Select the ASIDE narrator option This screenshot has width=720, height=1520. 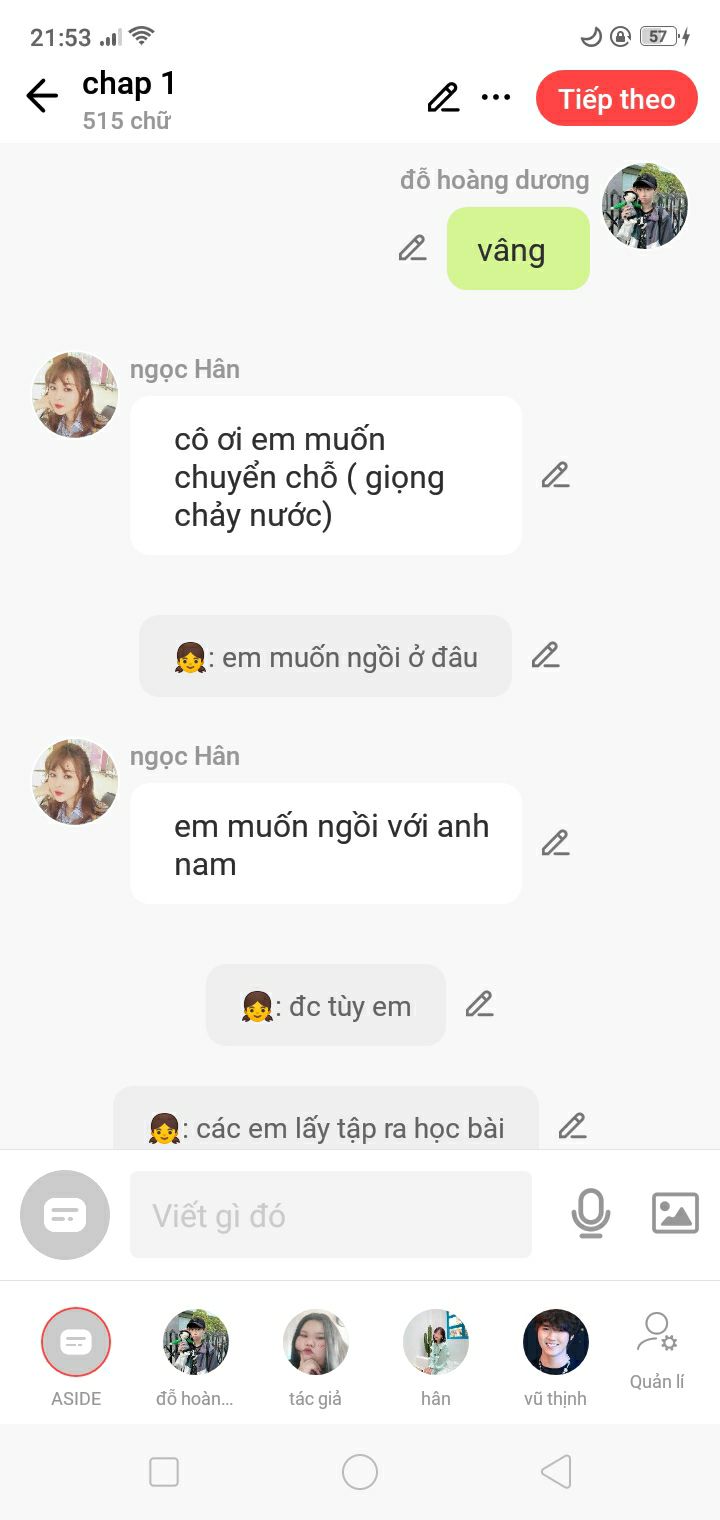[x=76, y=1342]
